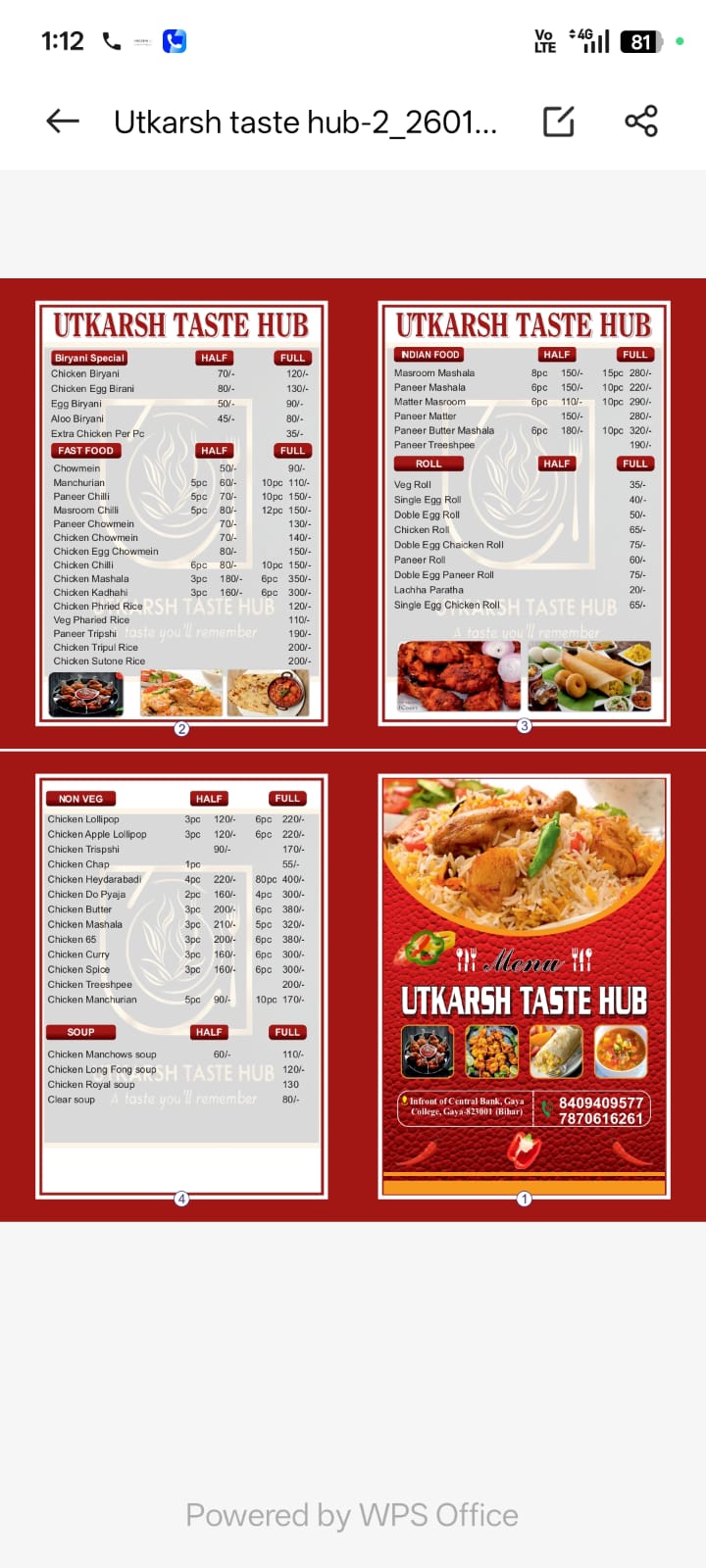This screenshot has width=706, height=1568.
Task: Go back using the arrow icon
Action: pyautogui.click(x=63, y=122)
